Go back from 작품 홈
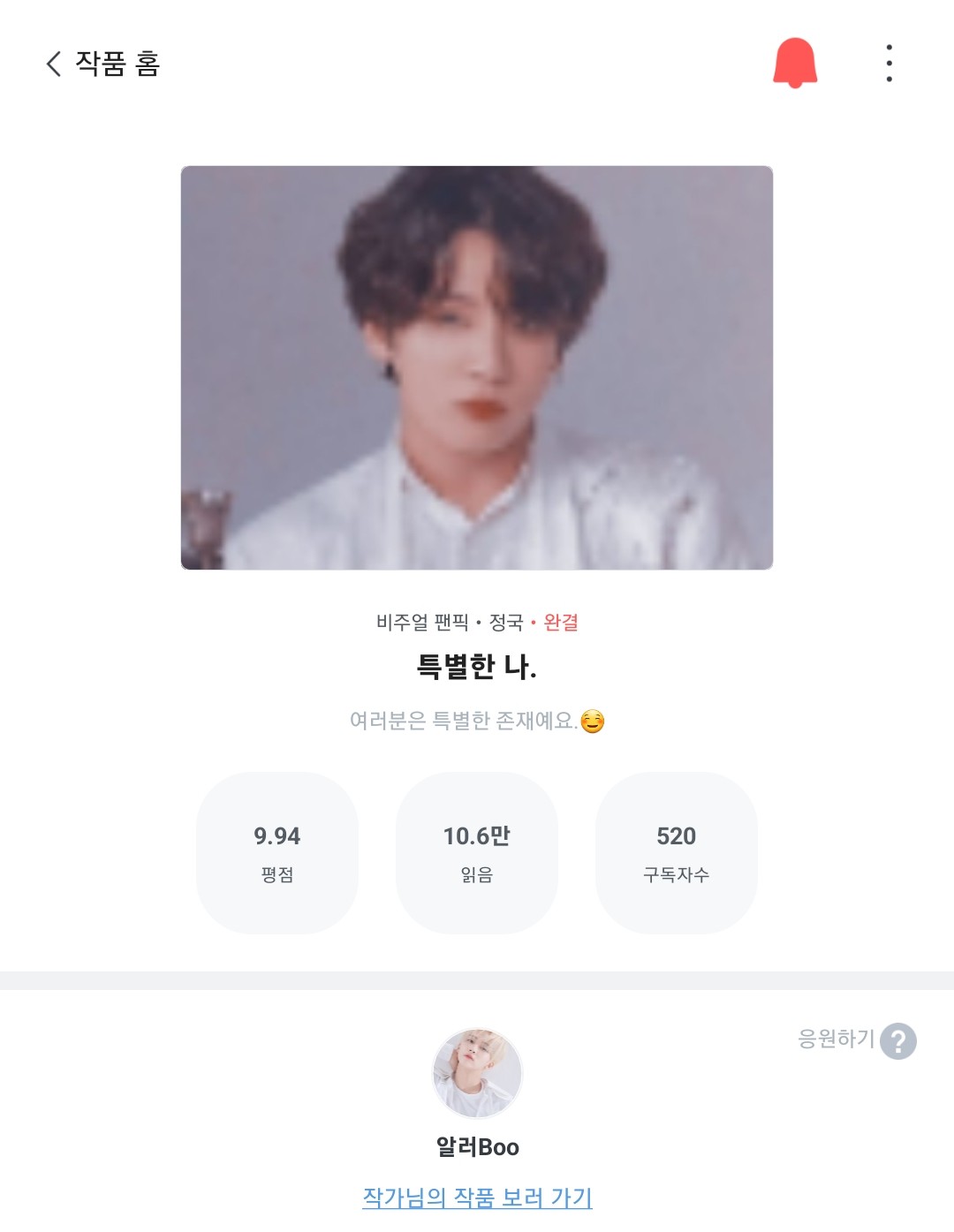Viewport: 954px width, 1232px height. click(x=55, y=64)
